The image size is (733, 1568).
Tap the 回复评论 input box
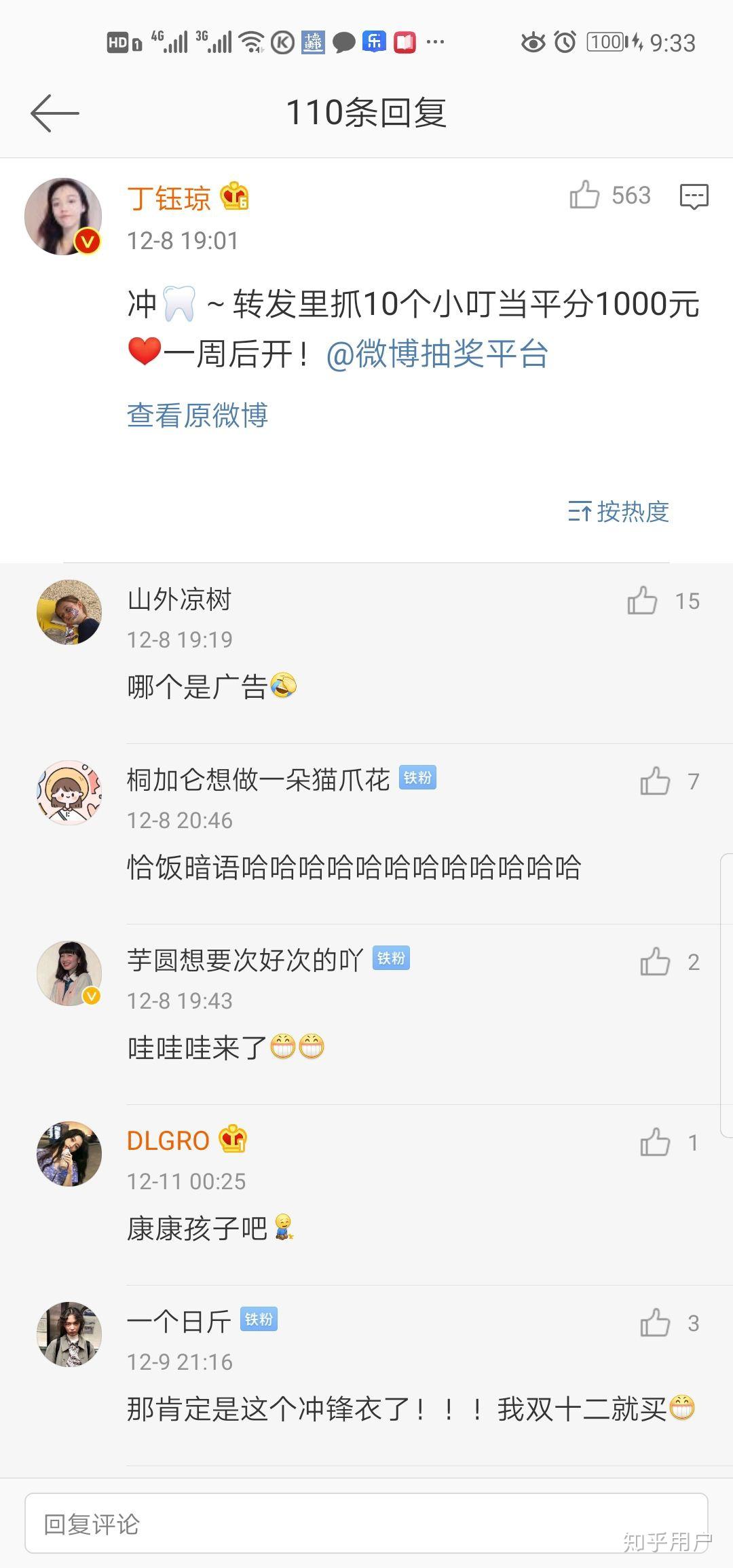point(366,1524)
